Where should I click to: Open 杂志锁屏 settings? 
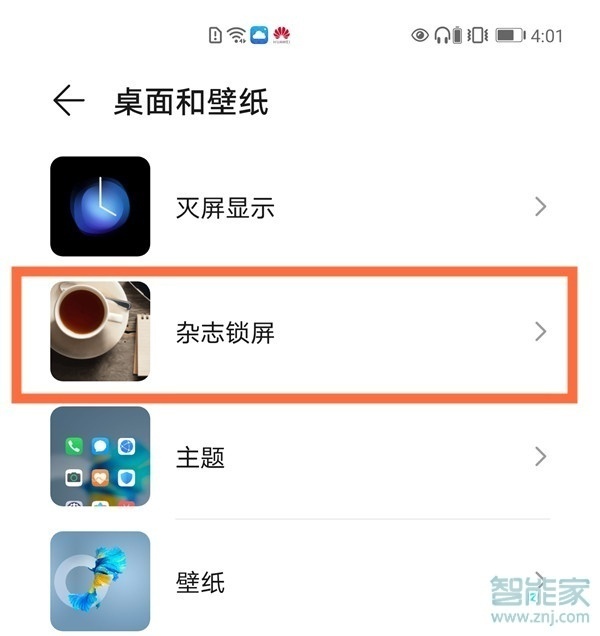tap(300, 331)
